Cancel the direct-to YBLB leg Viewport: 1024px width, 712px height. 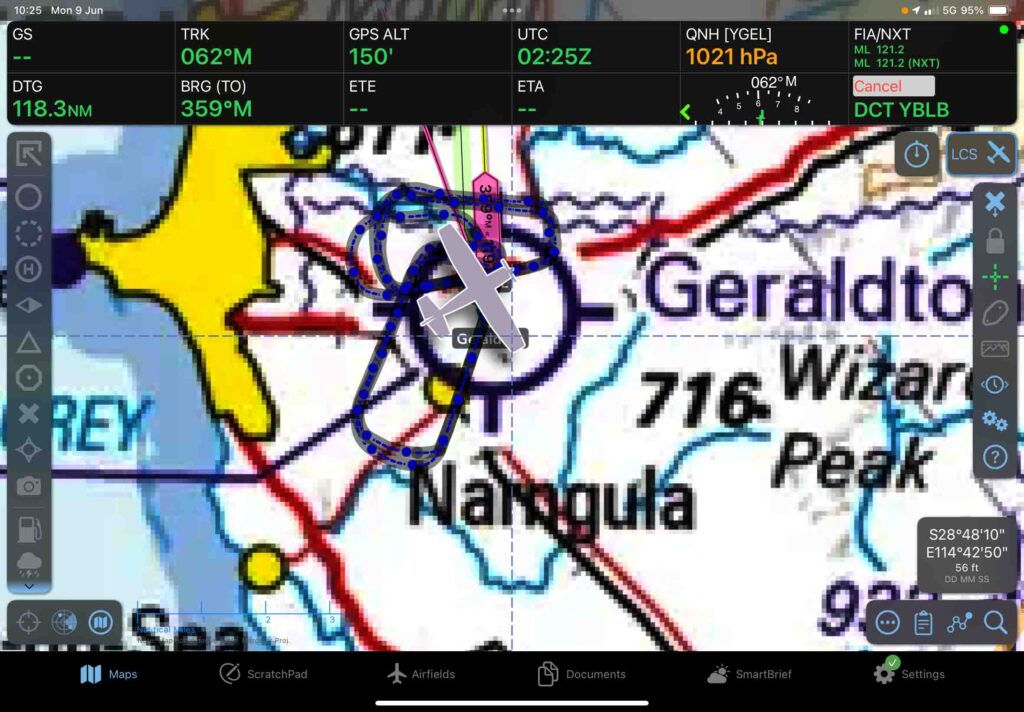pyautogui.click(x=893, y=86)
